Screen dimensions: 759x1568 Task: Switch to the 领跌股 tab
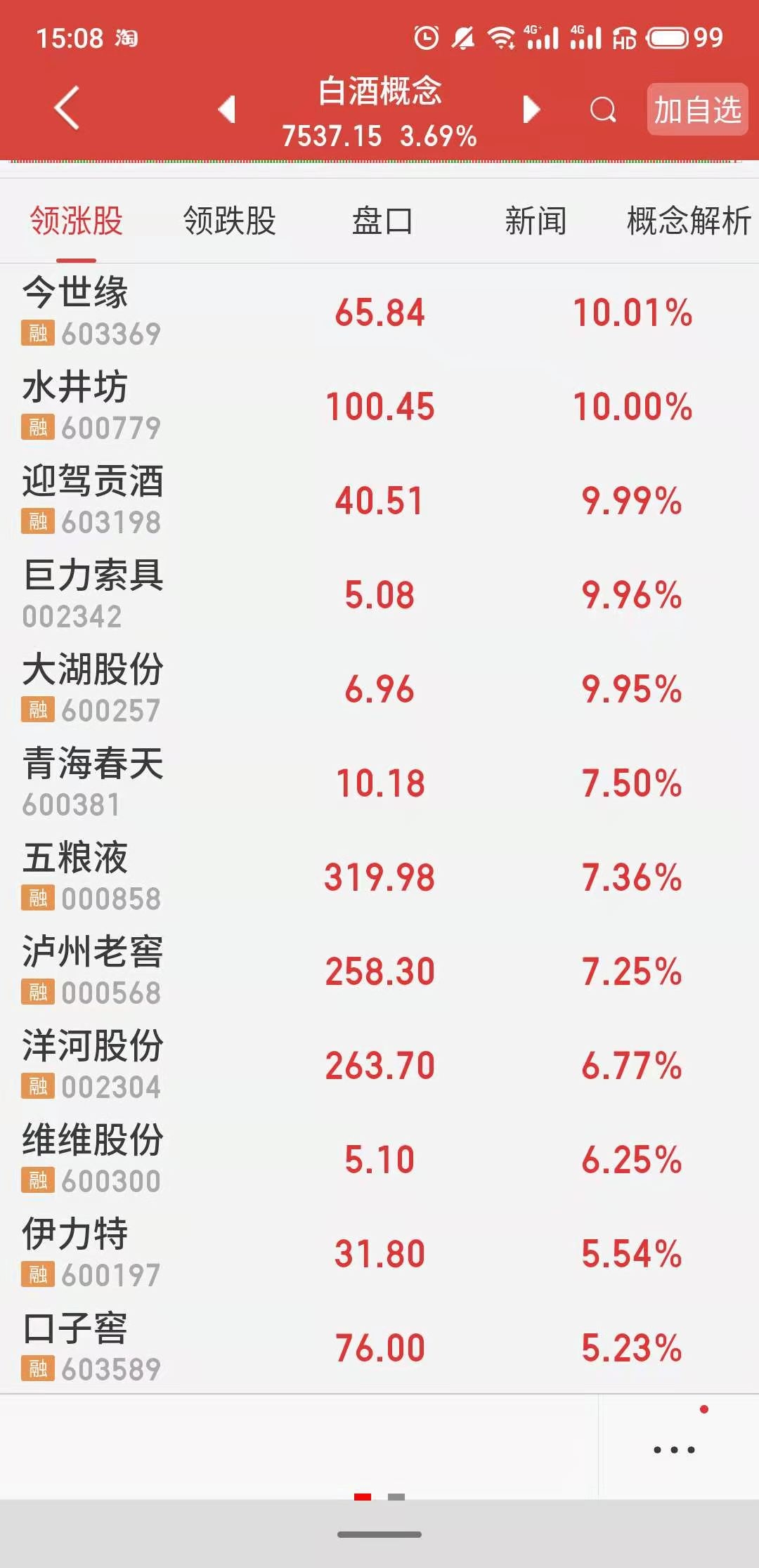coord(229,221)
